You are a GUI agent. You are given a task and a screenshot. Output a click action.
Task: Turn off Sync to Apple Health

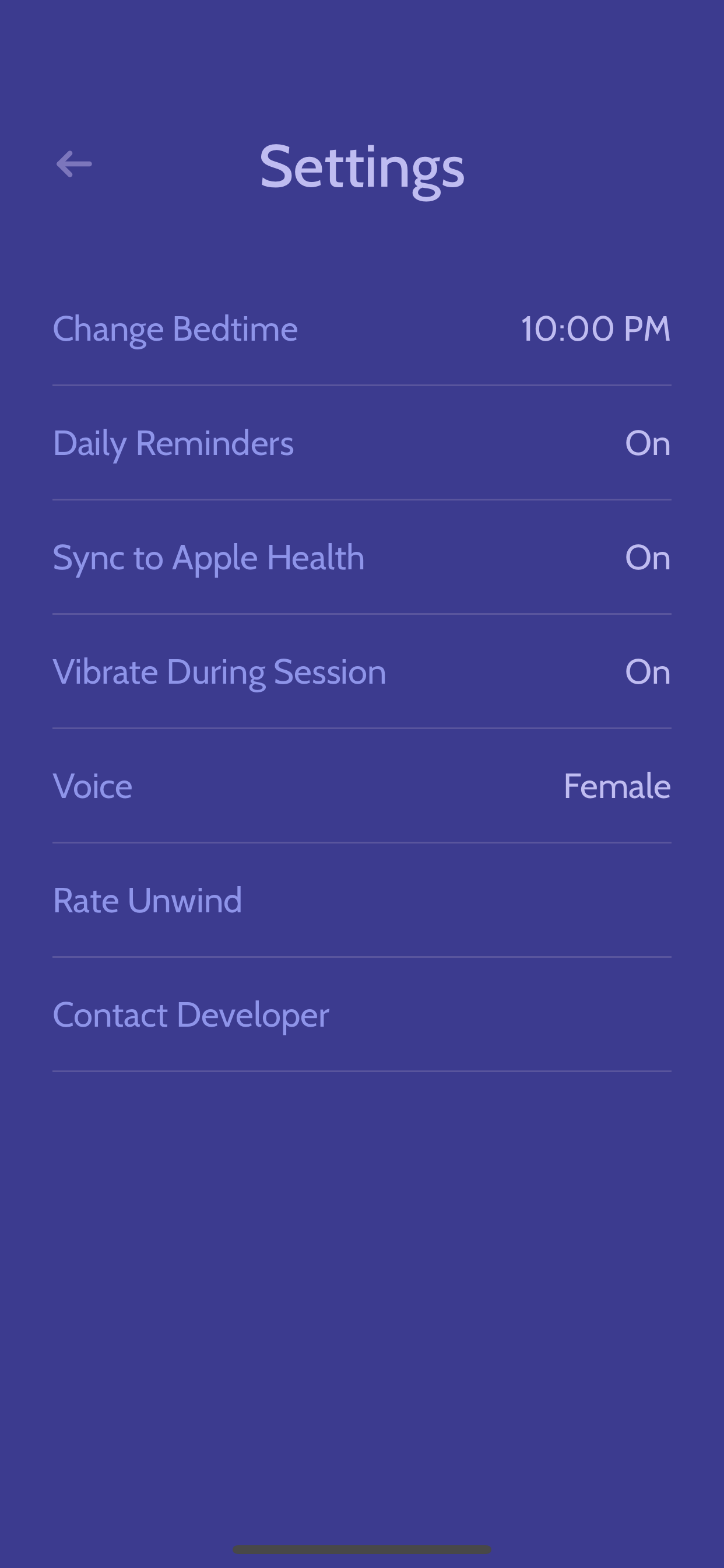(647, 558)
